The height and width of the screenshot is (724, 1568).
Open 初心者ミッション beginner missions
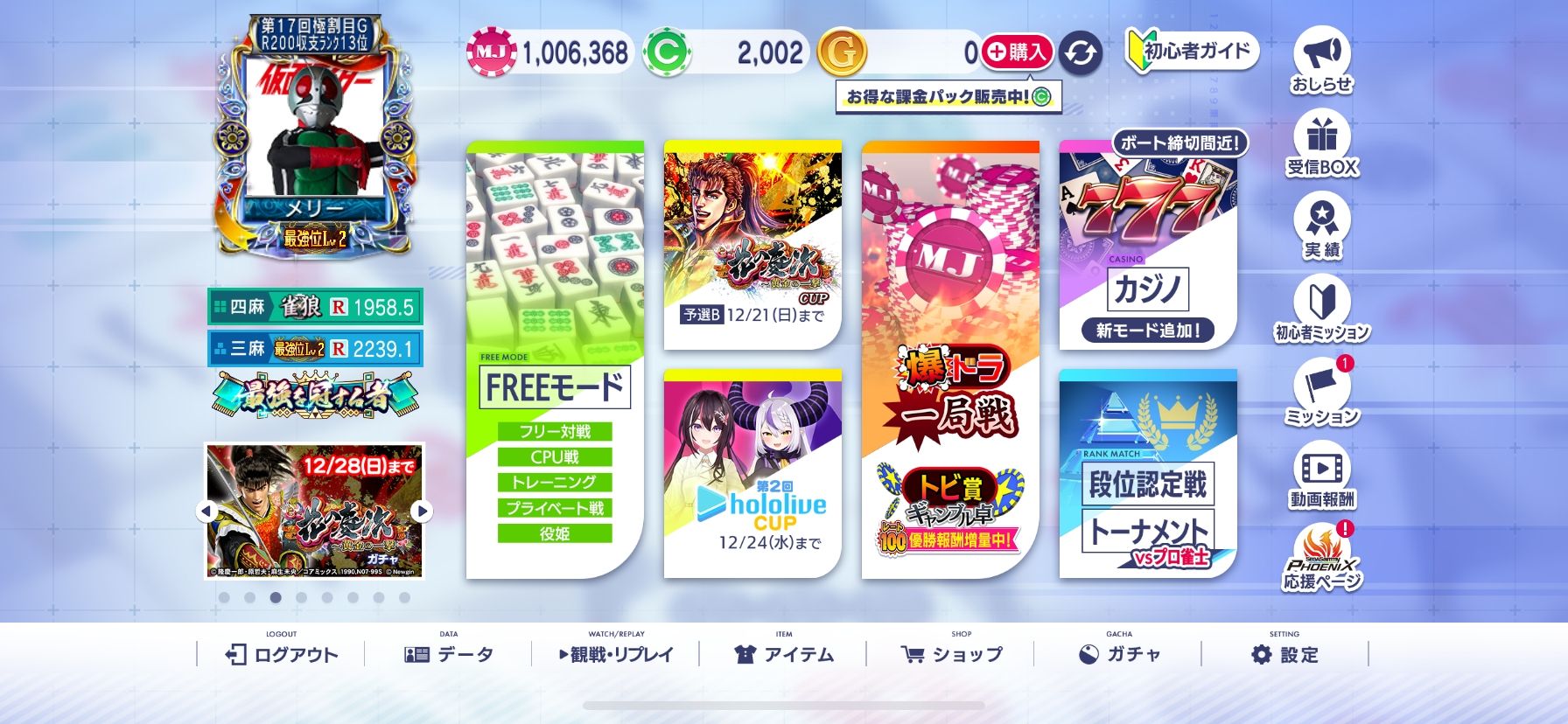1321,309
